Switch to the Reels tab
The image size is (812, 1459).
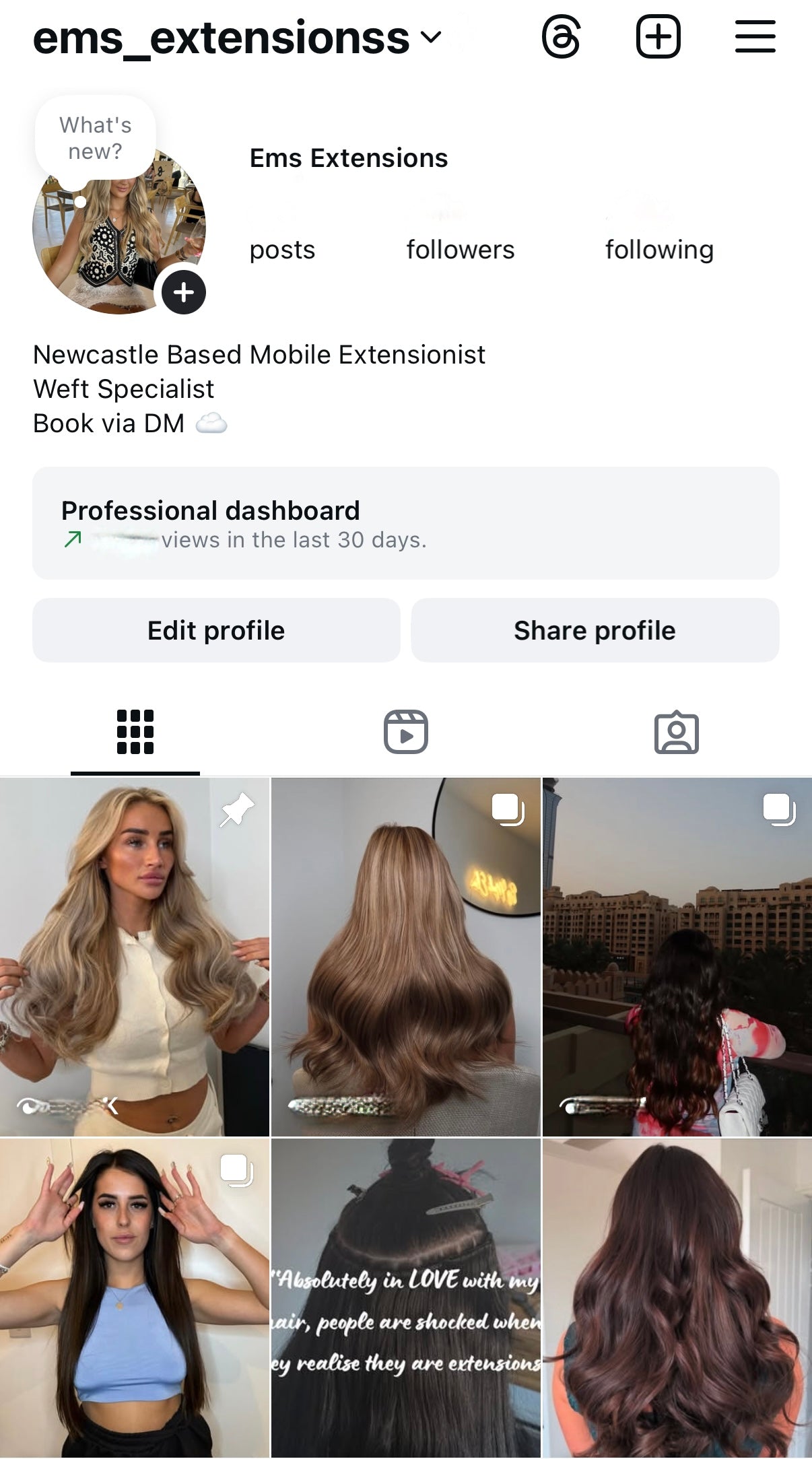pos(405,732)
